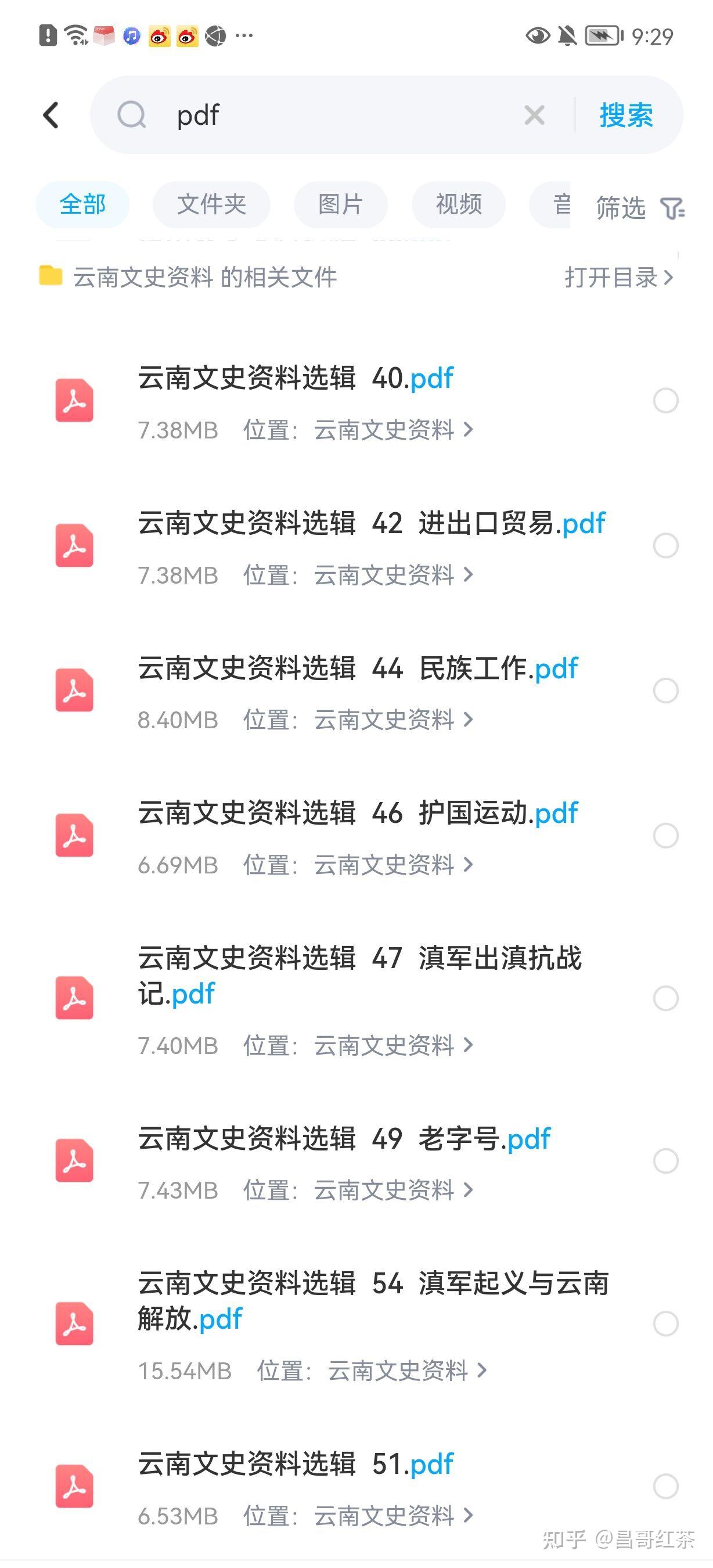Tap the 搜索 button
Viewport: 713px width, 1568px height.
coord(626,115)
